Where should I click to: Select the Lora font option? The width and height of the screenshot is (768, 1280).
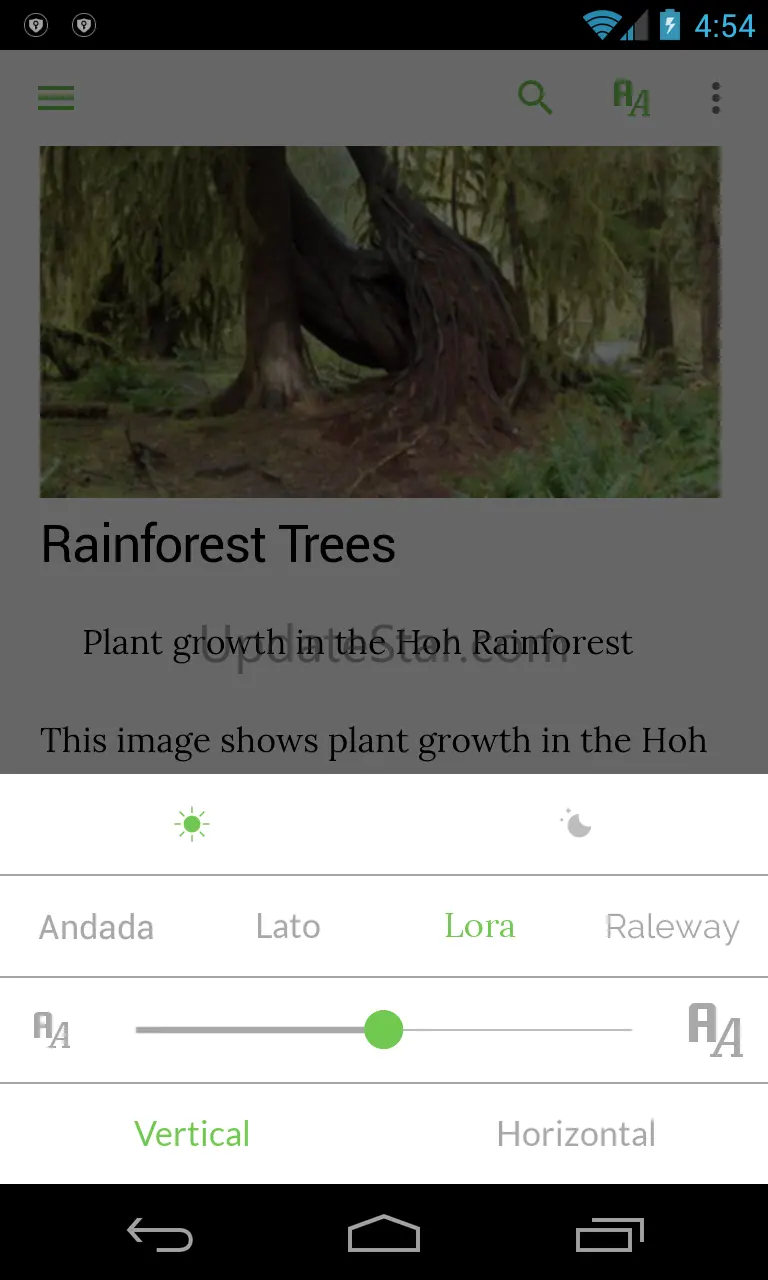pyautogui.click(x=480, y=926)
